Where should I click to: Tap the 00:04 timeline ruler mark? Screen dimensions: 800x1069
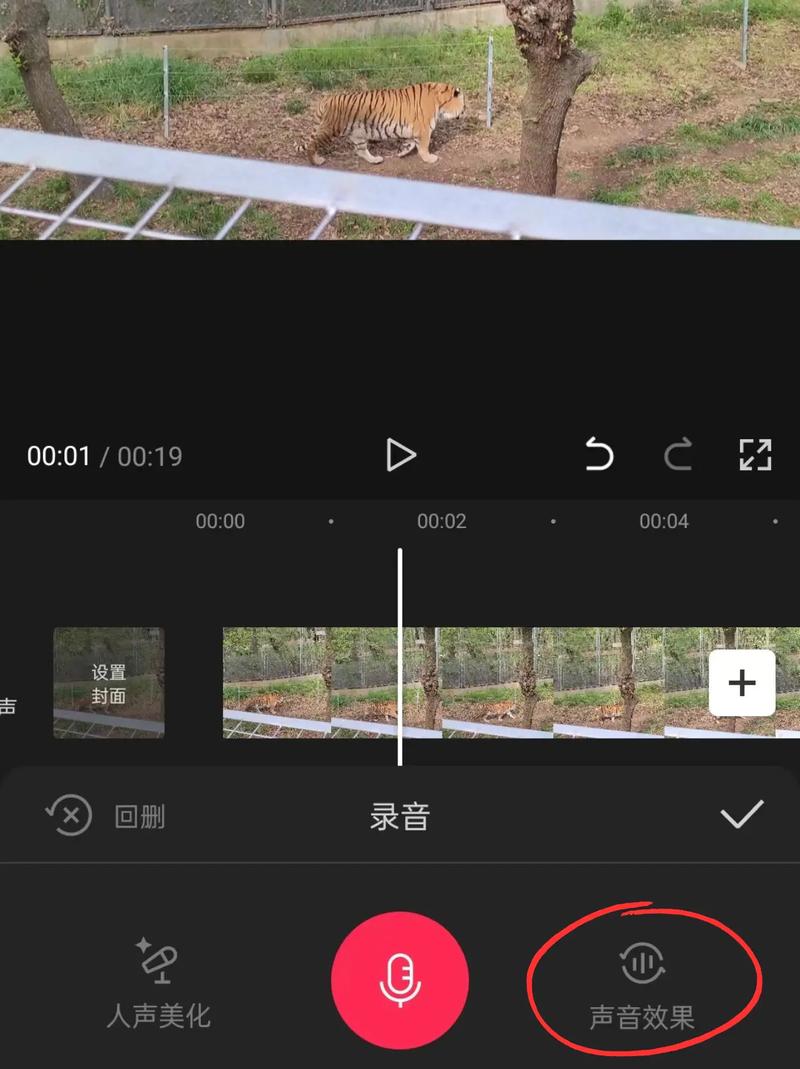(x=663, y=521)
